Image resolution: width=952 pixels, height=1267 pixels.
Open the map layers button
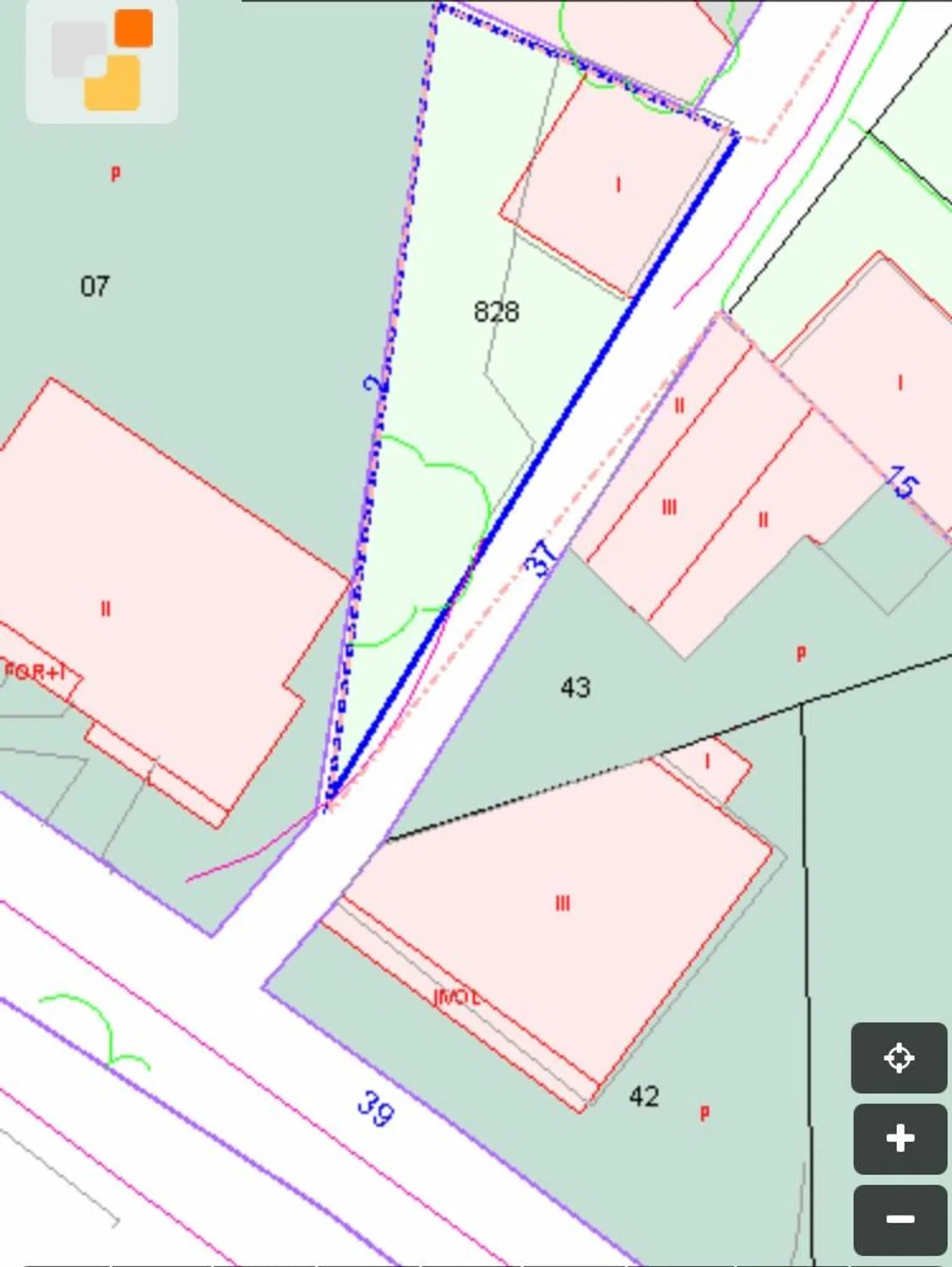102,62
